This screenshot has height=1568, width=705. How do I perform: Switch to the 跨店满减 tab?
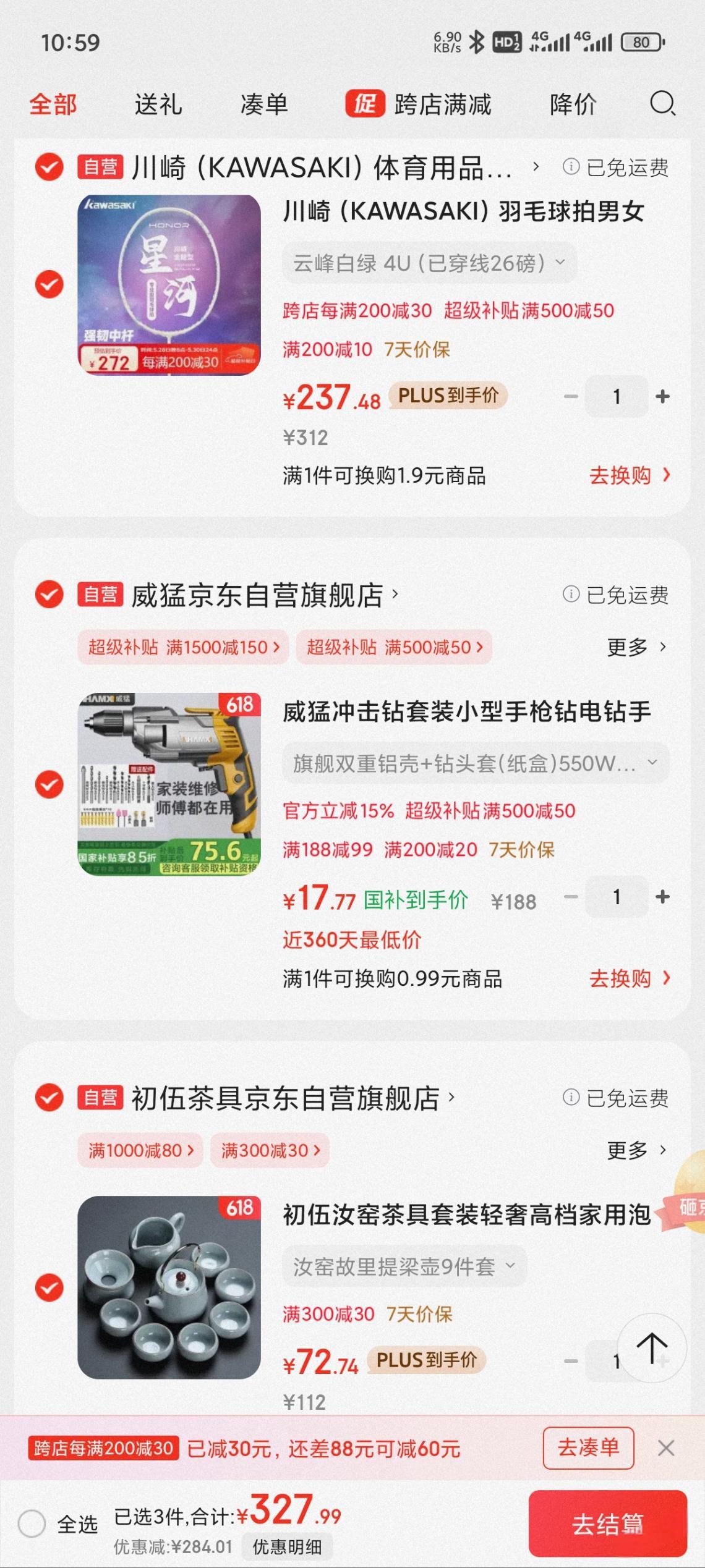[419, 104]
